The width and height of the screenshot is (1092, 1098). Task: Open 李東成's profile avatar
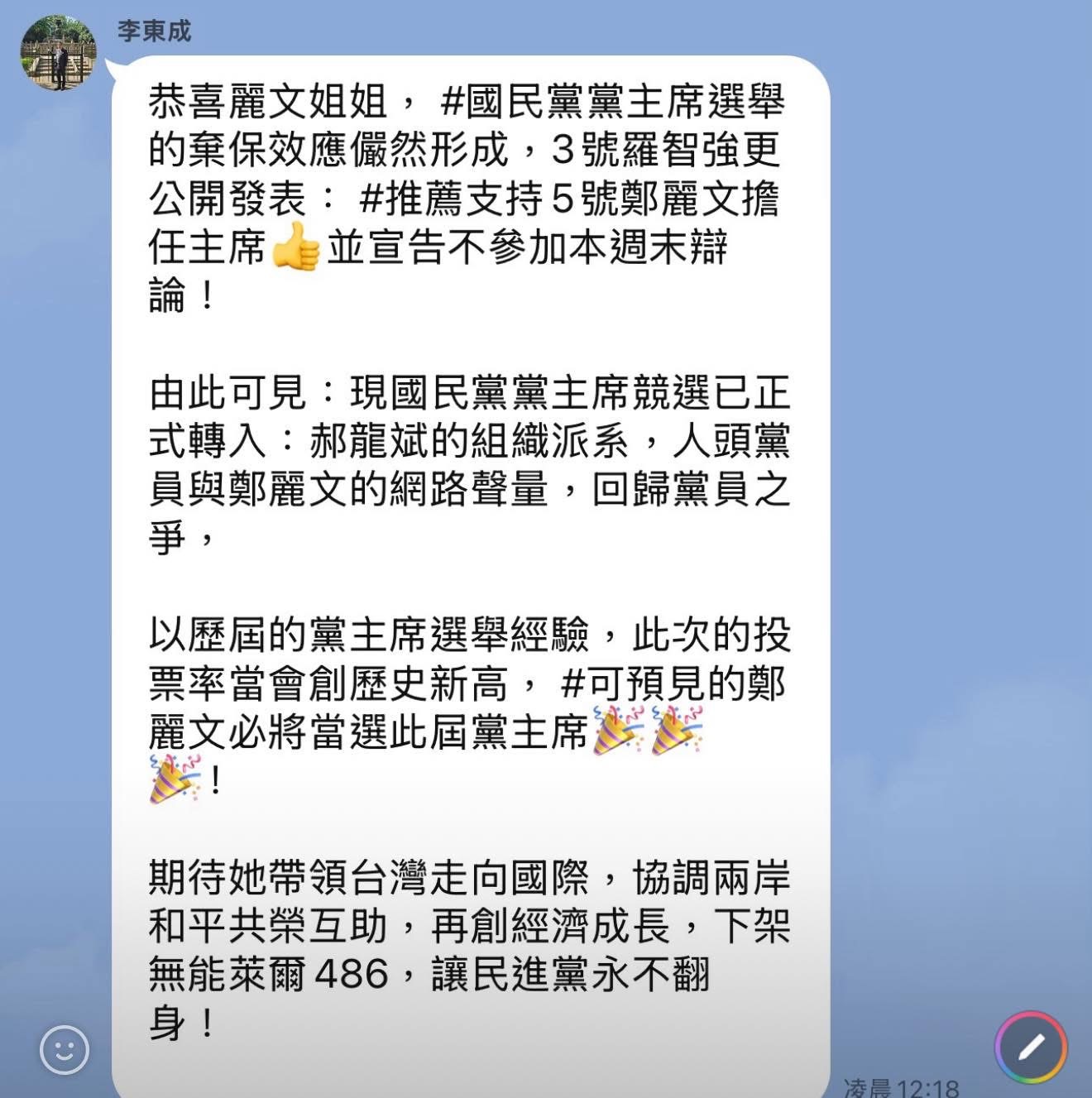(x=58, y=53)
